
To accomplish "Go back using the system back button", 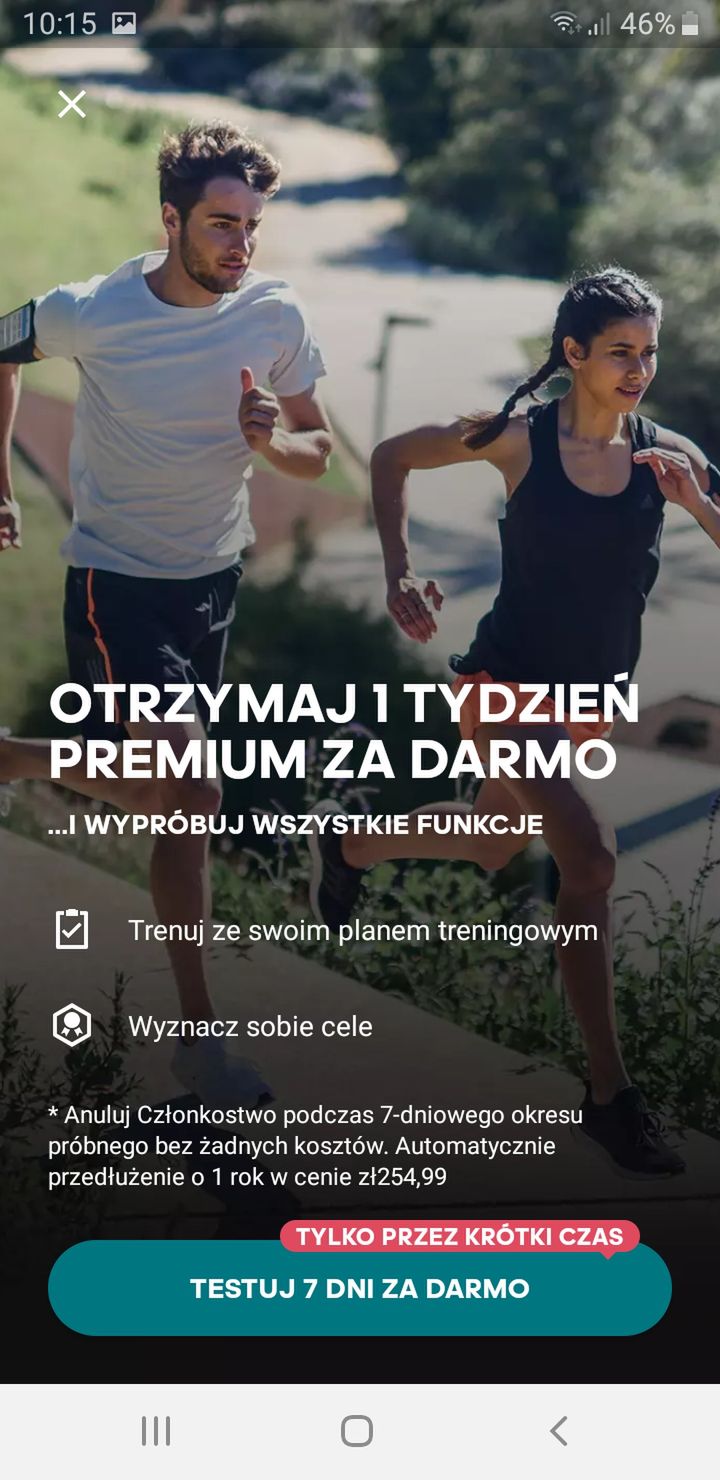I will pyautogui.click(x=559, y=1431).
